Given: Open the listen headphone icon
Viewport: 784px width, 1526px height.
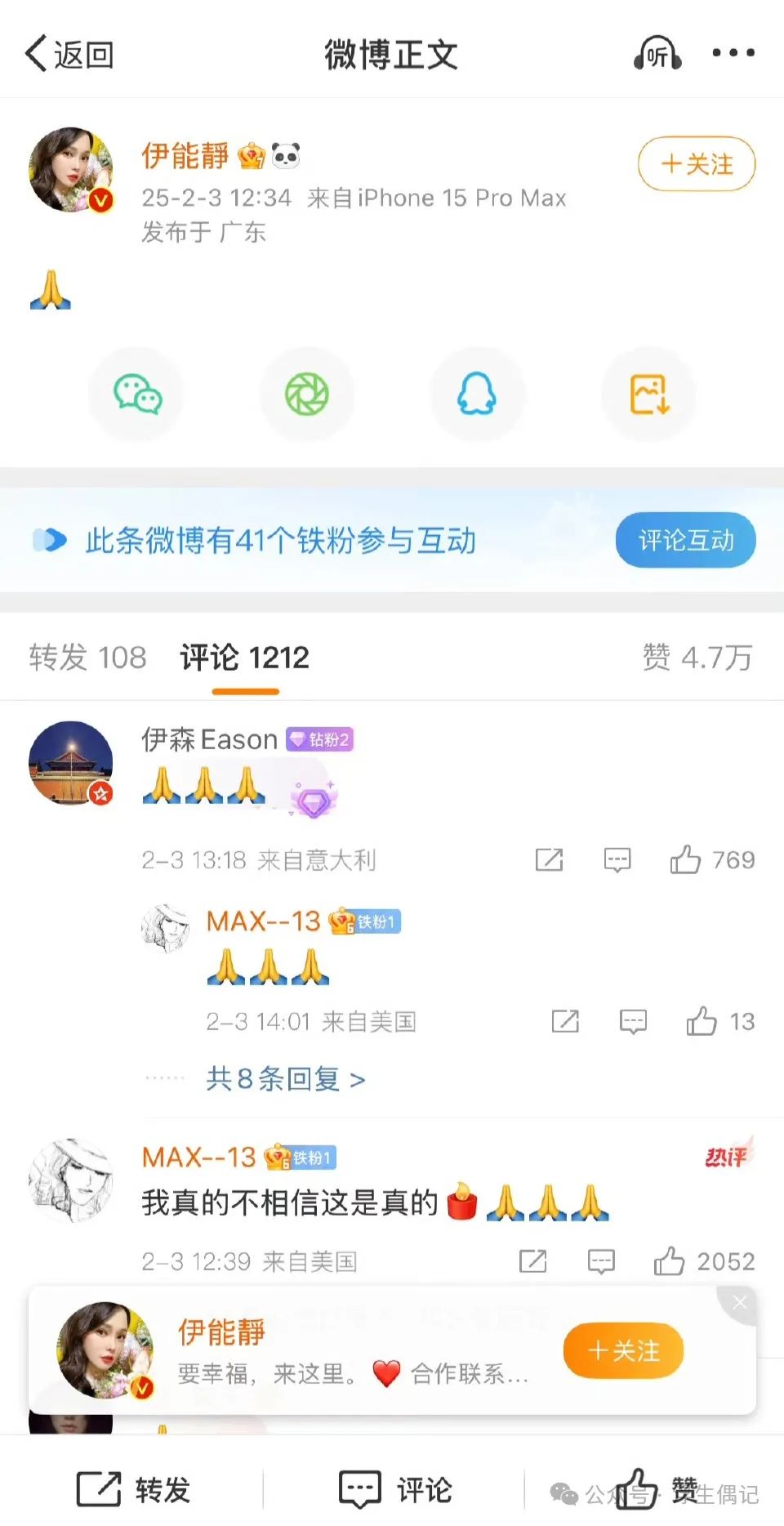Looking at the screenshot, I should pyautogui.click(x=657, y=54).
